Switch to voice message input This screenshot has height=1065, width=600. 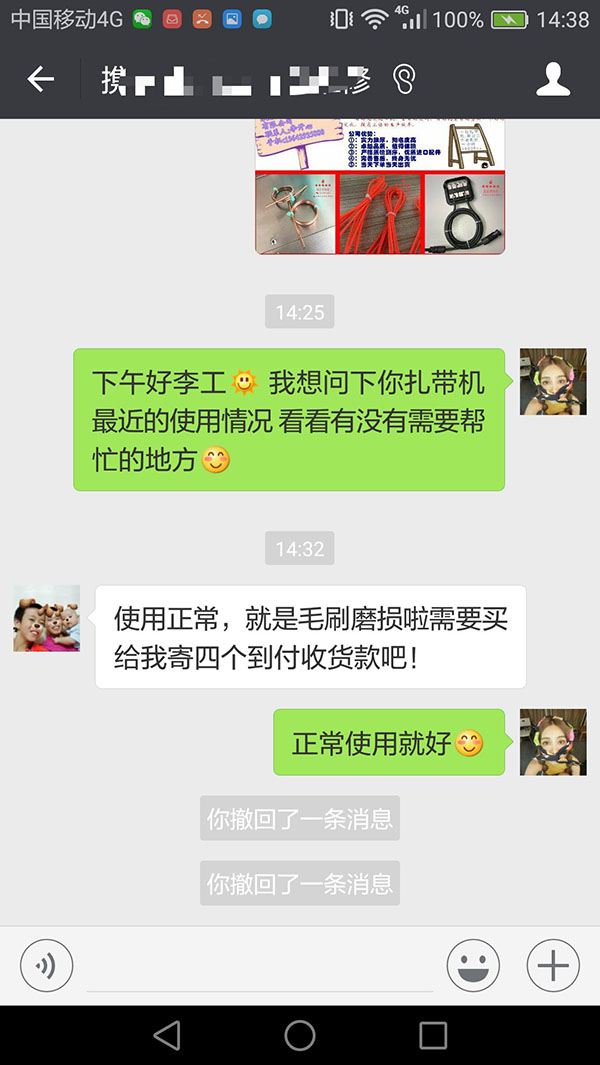pyautogui.click(x=46, y=966)
